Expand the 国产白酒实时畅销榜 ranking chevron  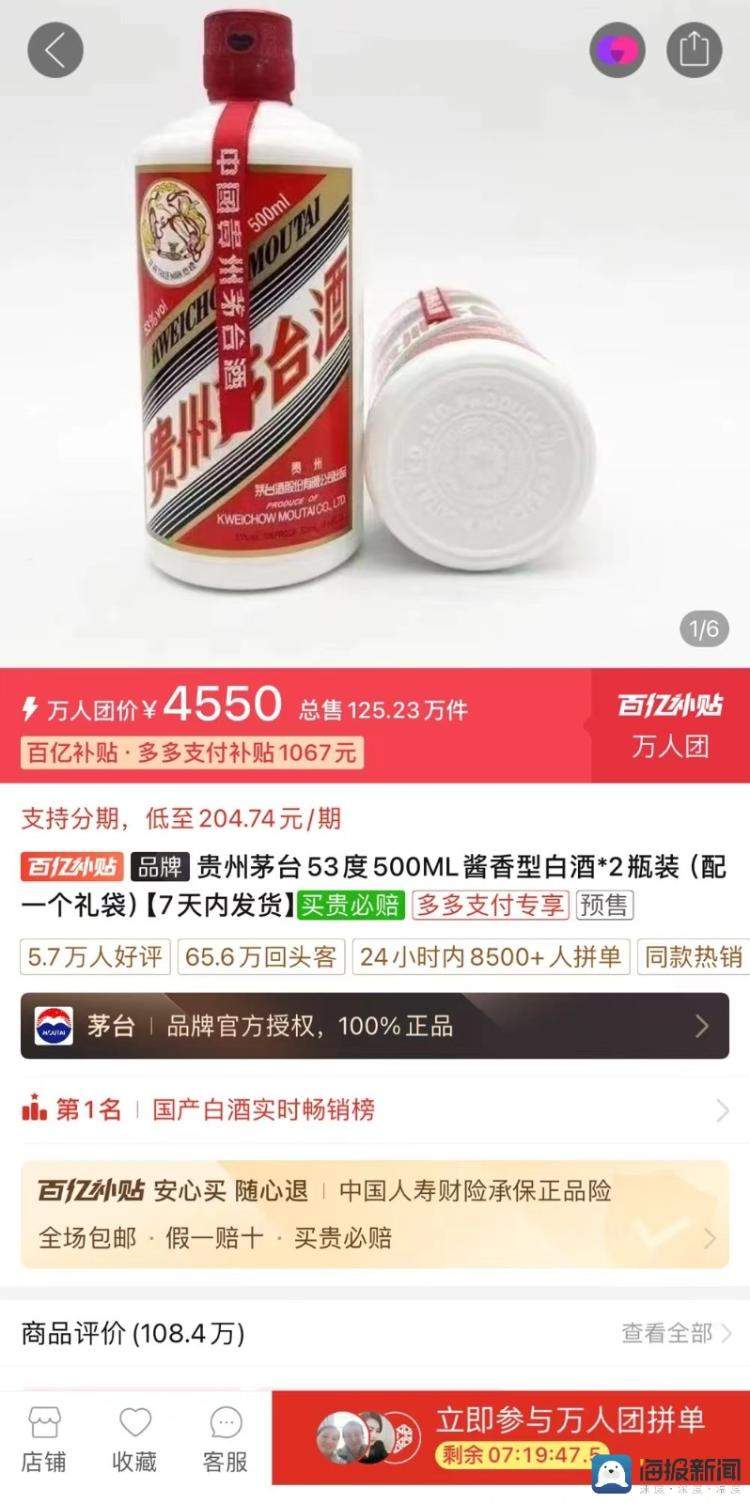[x=723, y=1110]
